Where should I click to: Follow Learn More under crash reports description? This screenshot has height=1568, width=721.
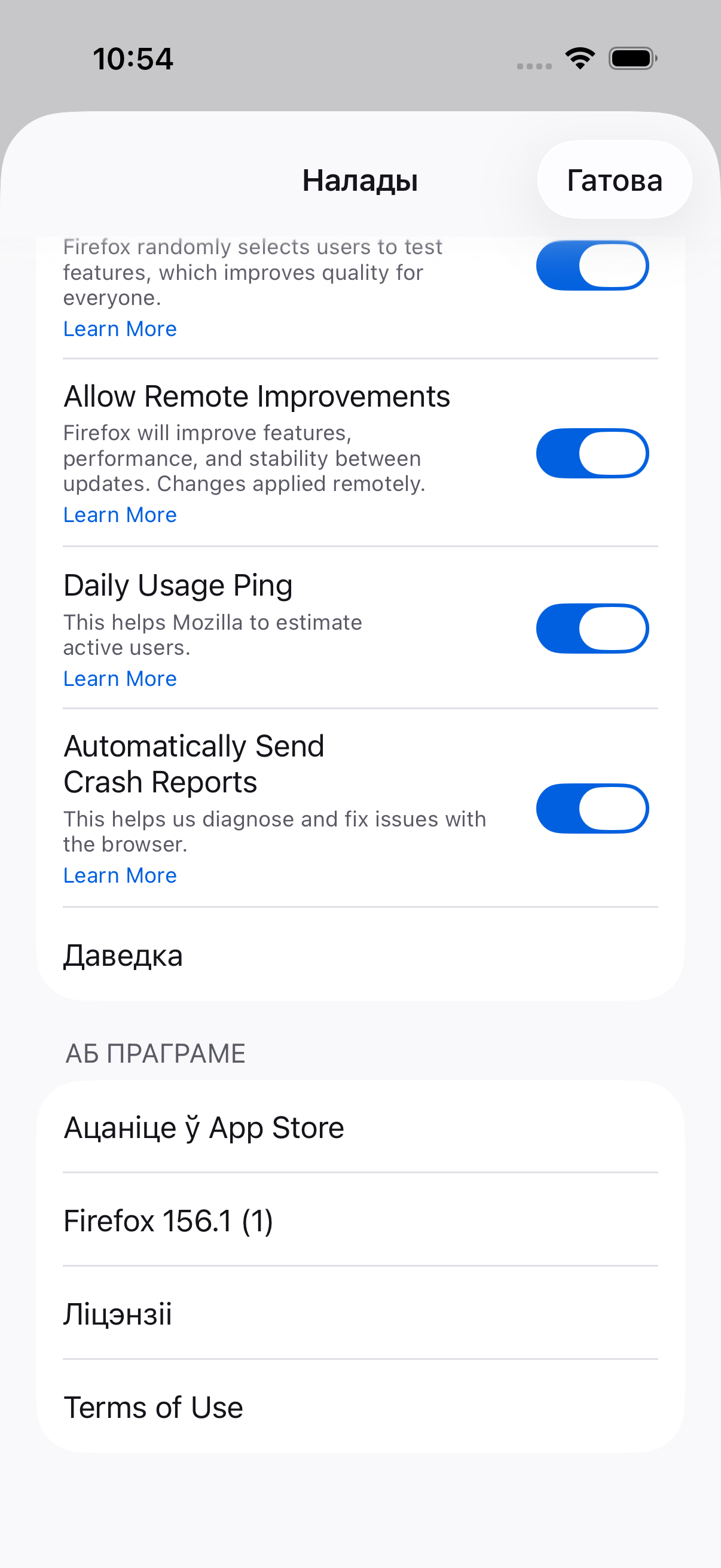(120, 875)
